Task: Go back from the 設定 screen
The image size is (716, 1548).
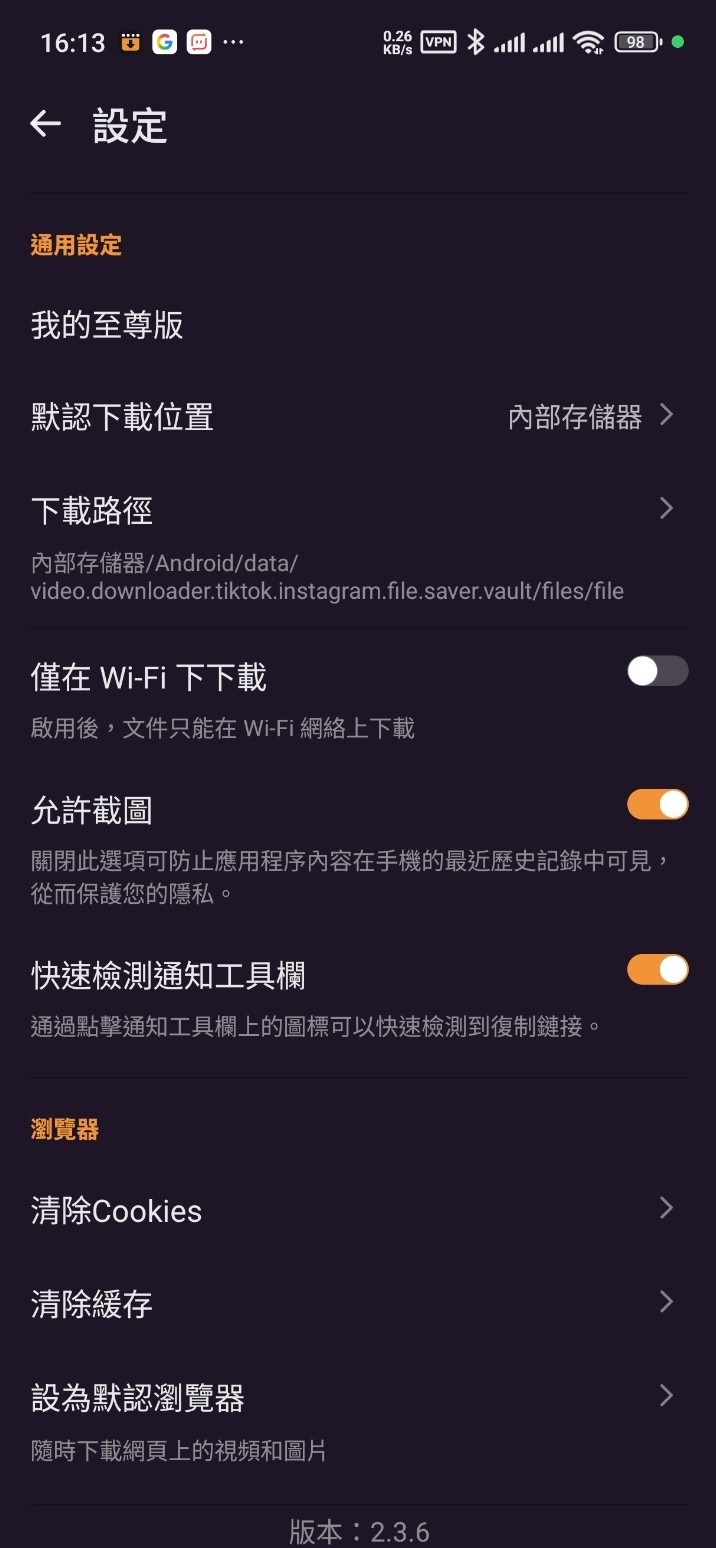Action: (45, 124)
